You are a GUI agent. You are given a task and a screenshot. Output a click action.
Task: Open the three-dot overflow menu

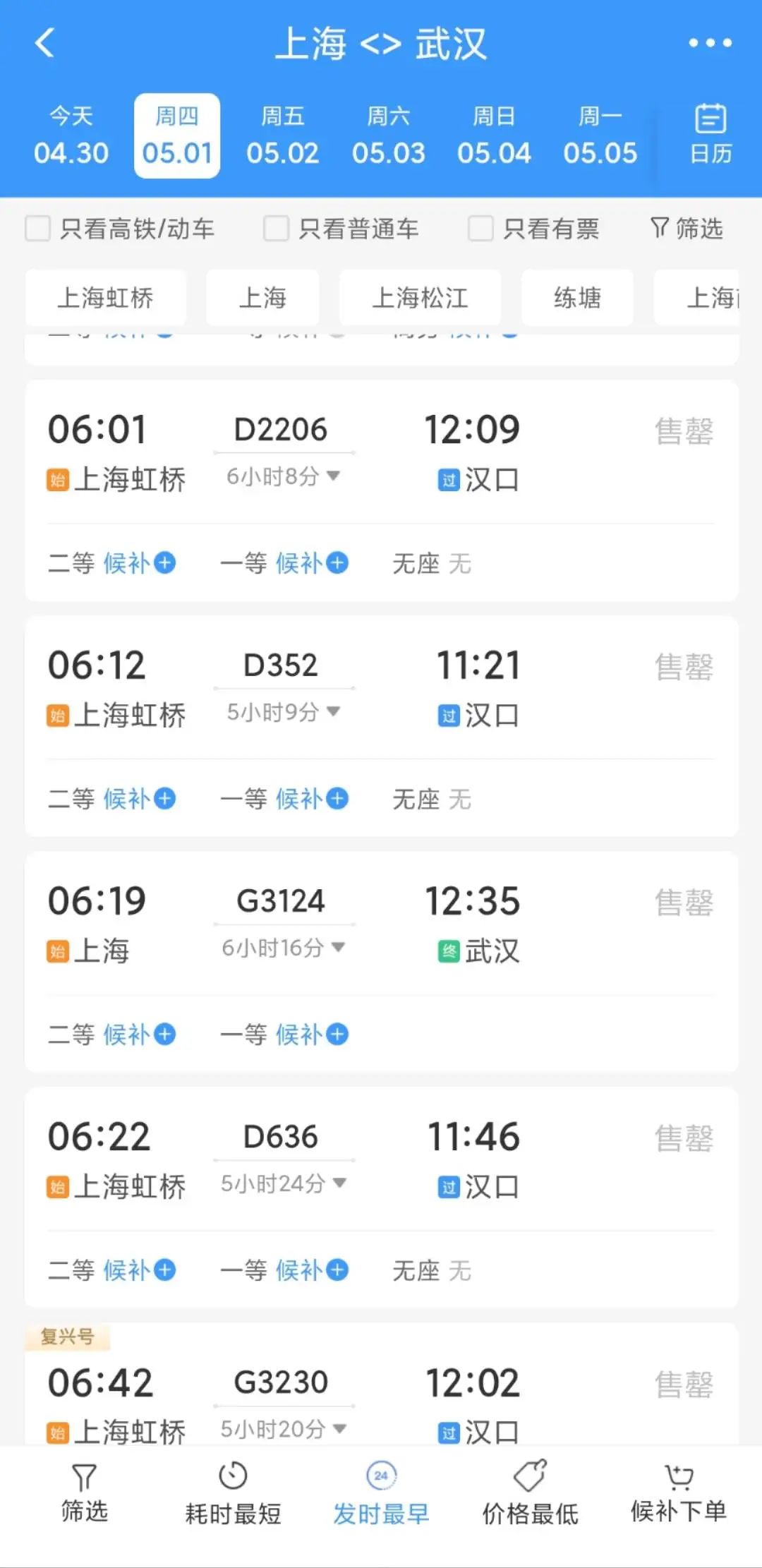(710, 43)
